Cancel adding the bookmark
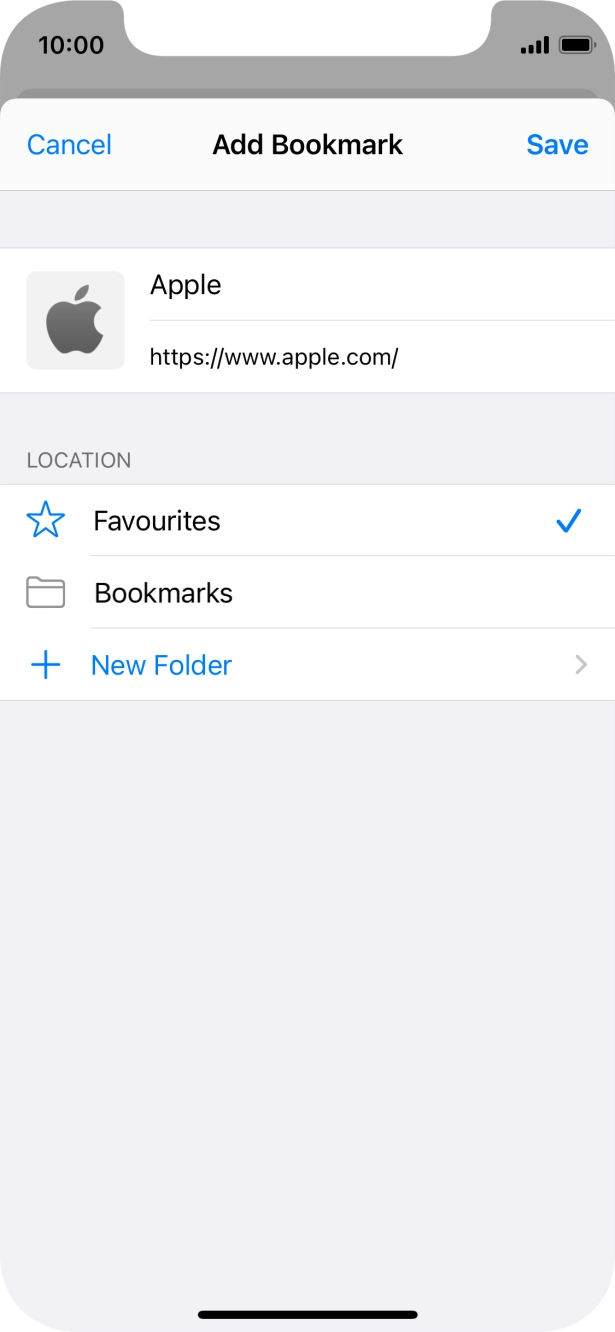615x1332 pixels. point(69,145)
